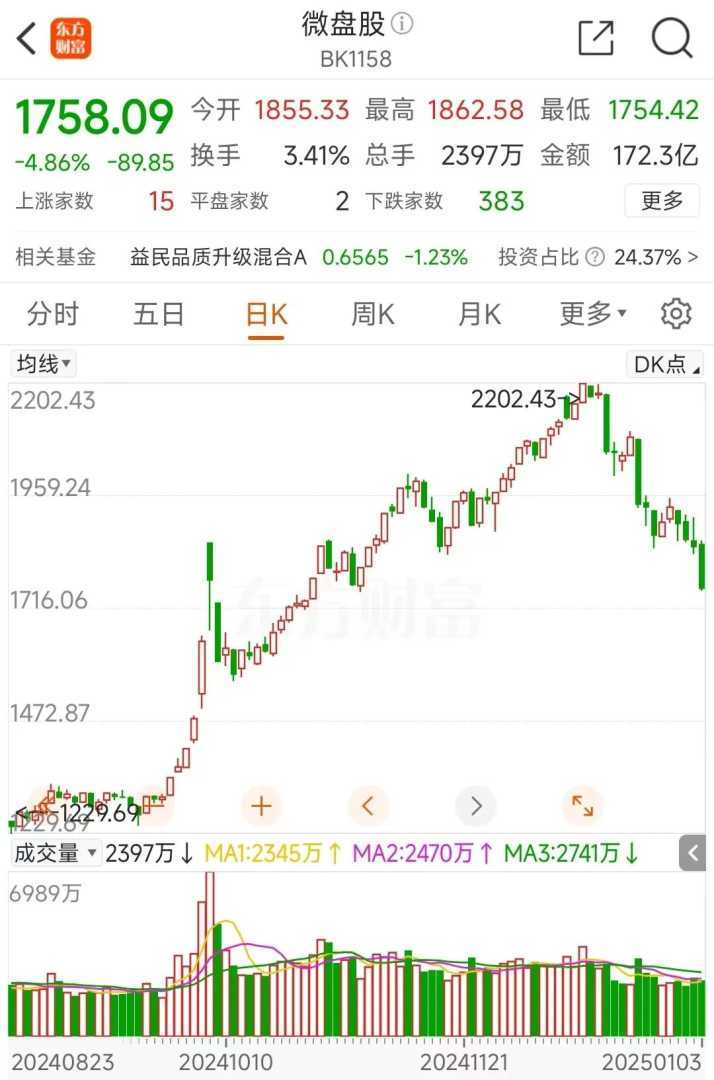Share this page via the export icon
This screenshot has width=714, height=1080.
[596, 38]
